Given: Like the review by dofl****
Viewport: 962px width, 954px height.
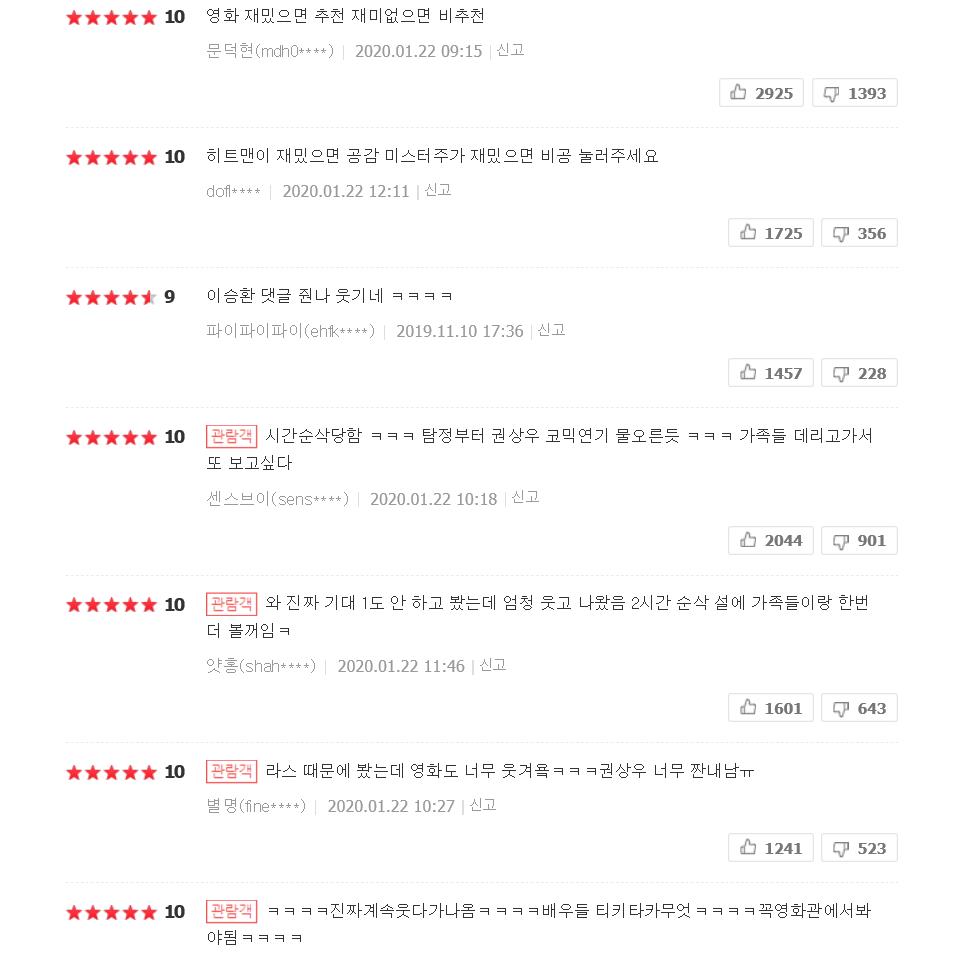Looking at the screenshot, I should [770, 233].
